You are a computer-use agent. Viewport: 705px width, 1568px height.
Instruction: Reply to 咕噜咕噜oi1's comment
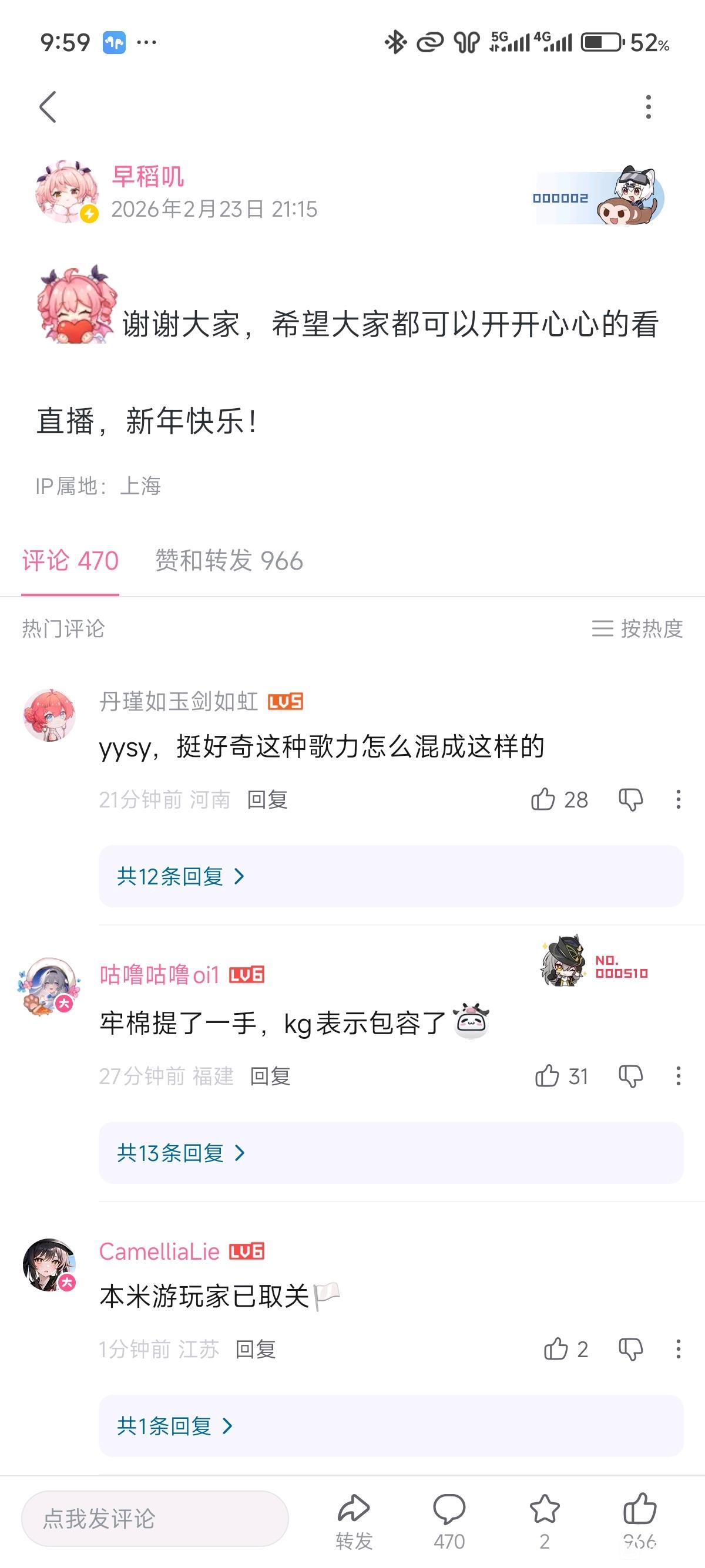pos(270,1076)
